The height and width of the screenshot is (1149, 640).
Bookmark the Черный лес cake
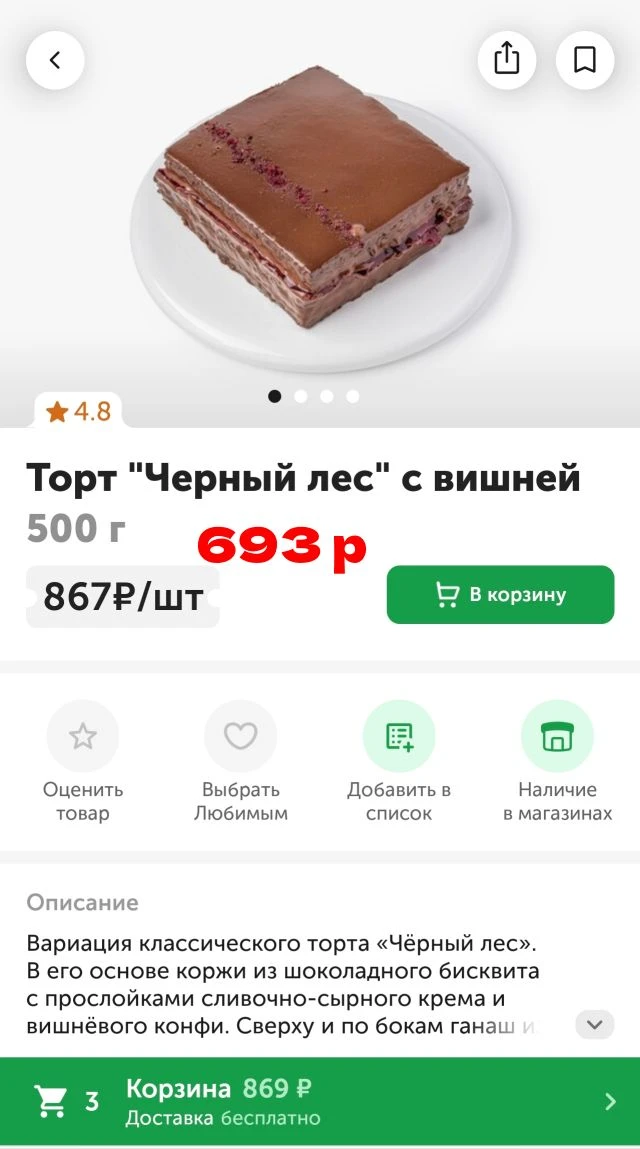585,60
